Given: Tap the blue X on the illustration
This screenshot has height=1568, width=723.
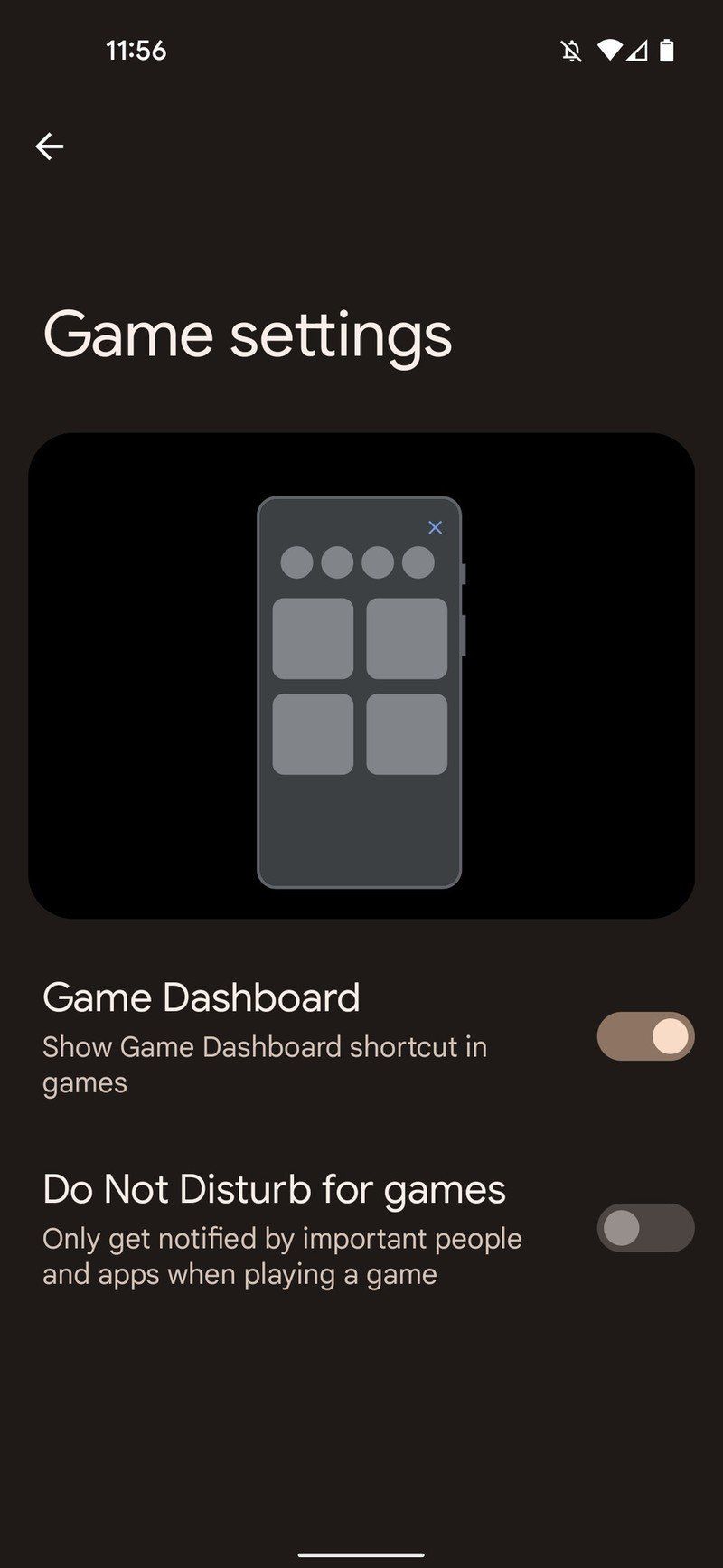Looking at the screenshot, I should click(436, 527).
